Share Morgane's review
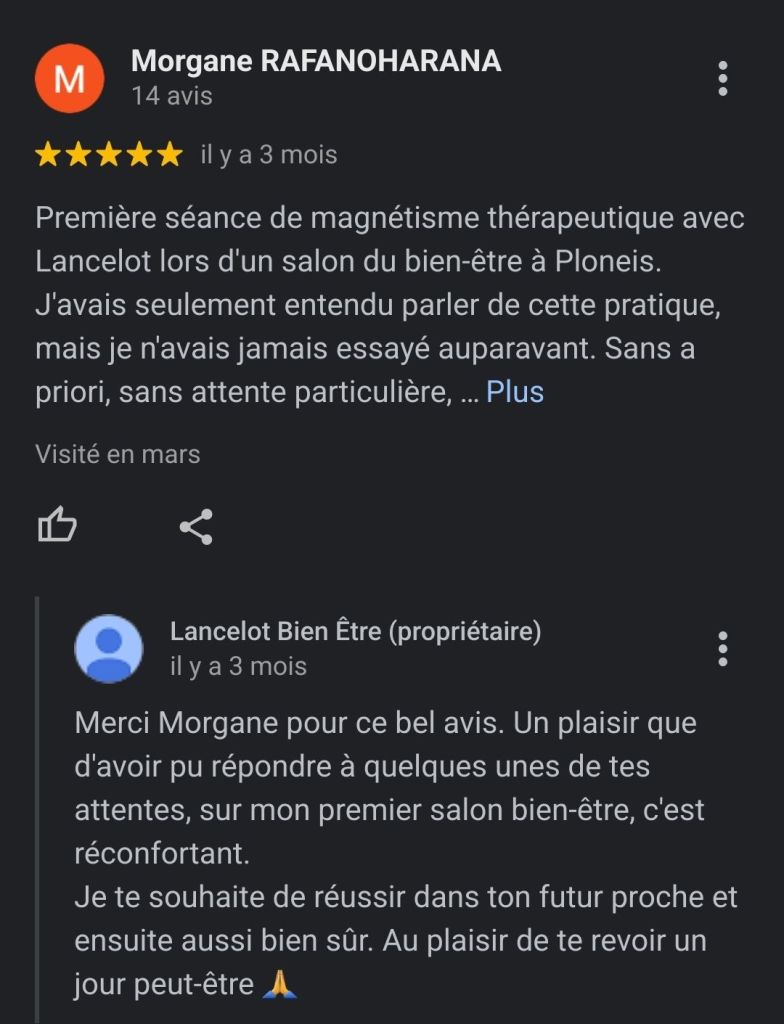This screenshot has height=1024, width=784. coord(196,526)
